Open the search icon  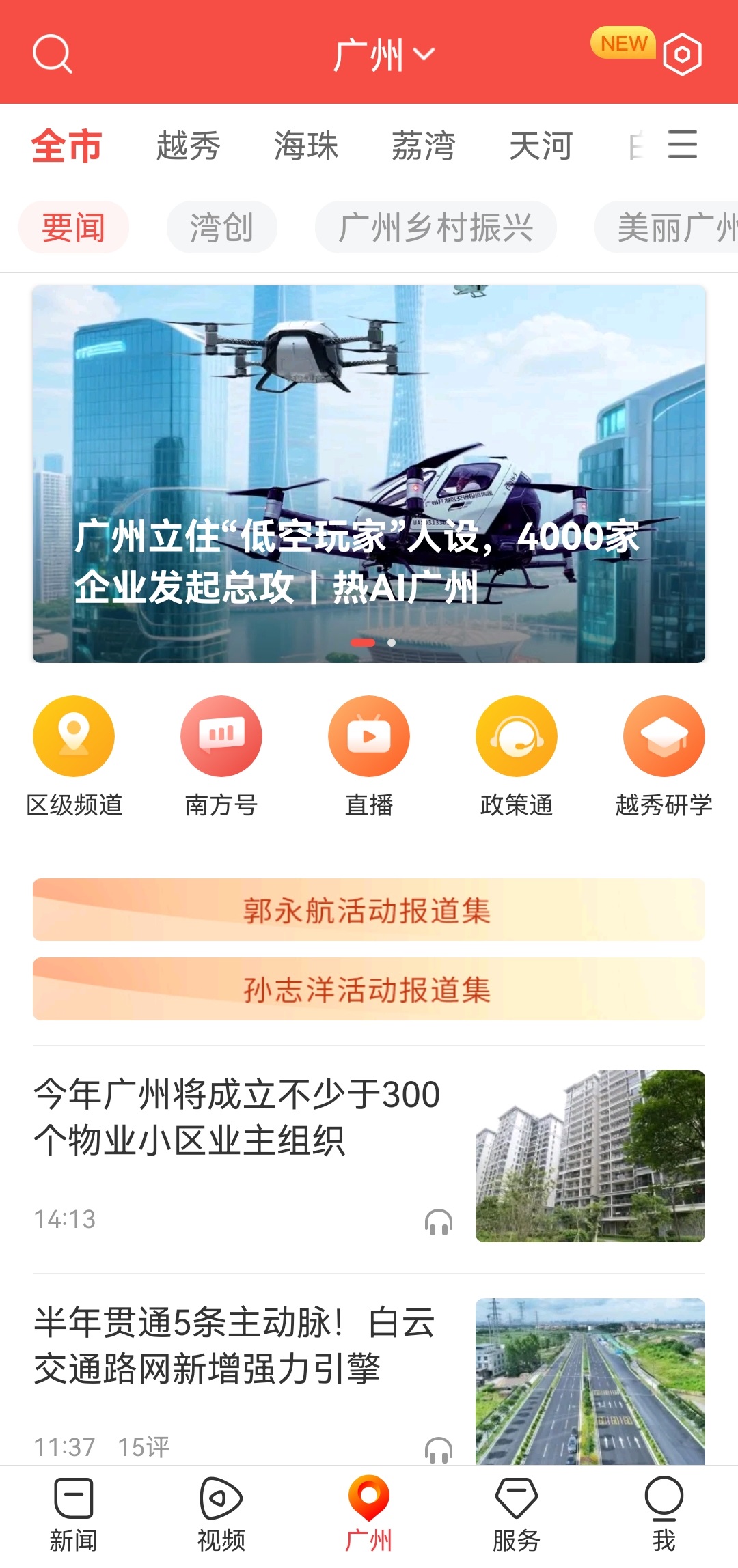[52, 53]
